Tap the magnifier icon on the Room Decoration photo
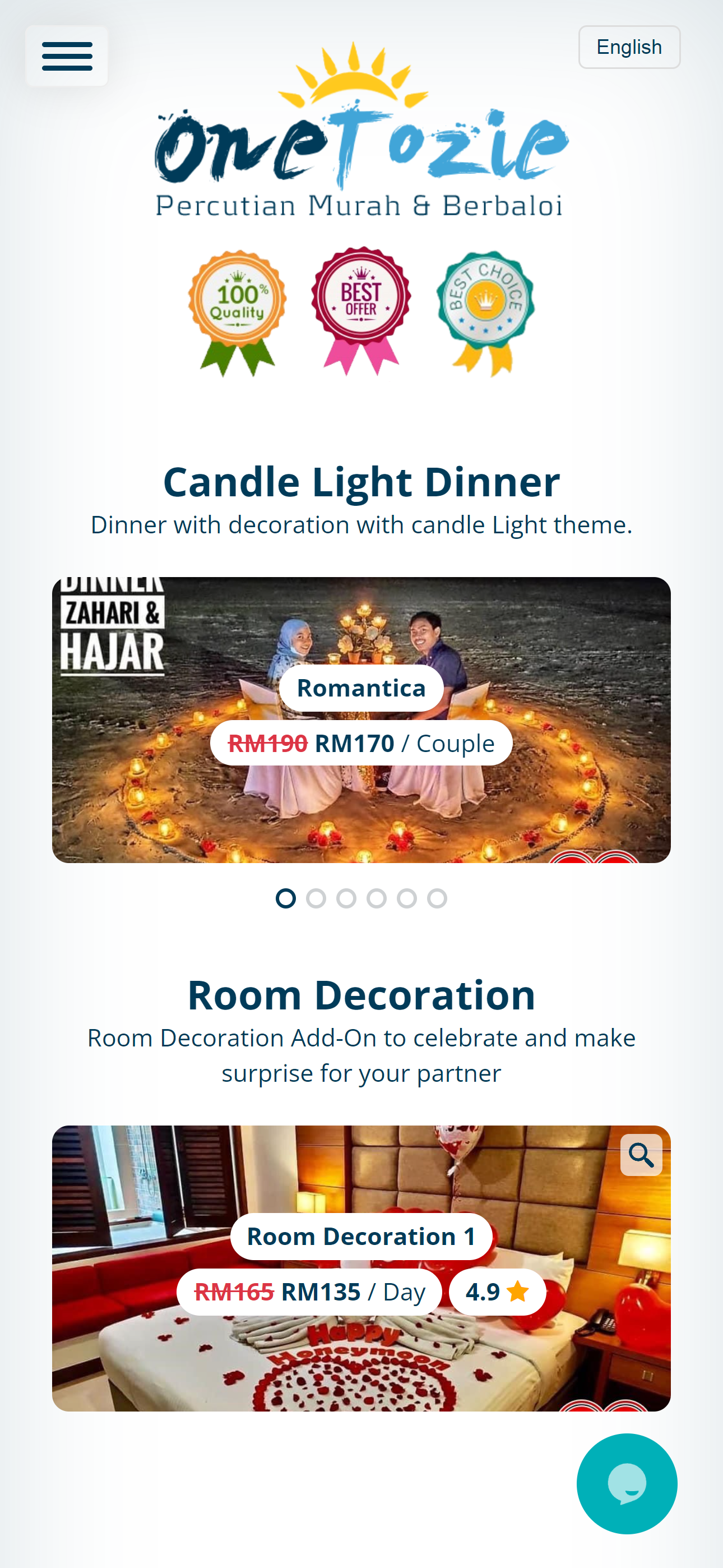Screen dimensions: 723x1568 point(641,1155)
